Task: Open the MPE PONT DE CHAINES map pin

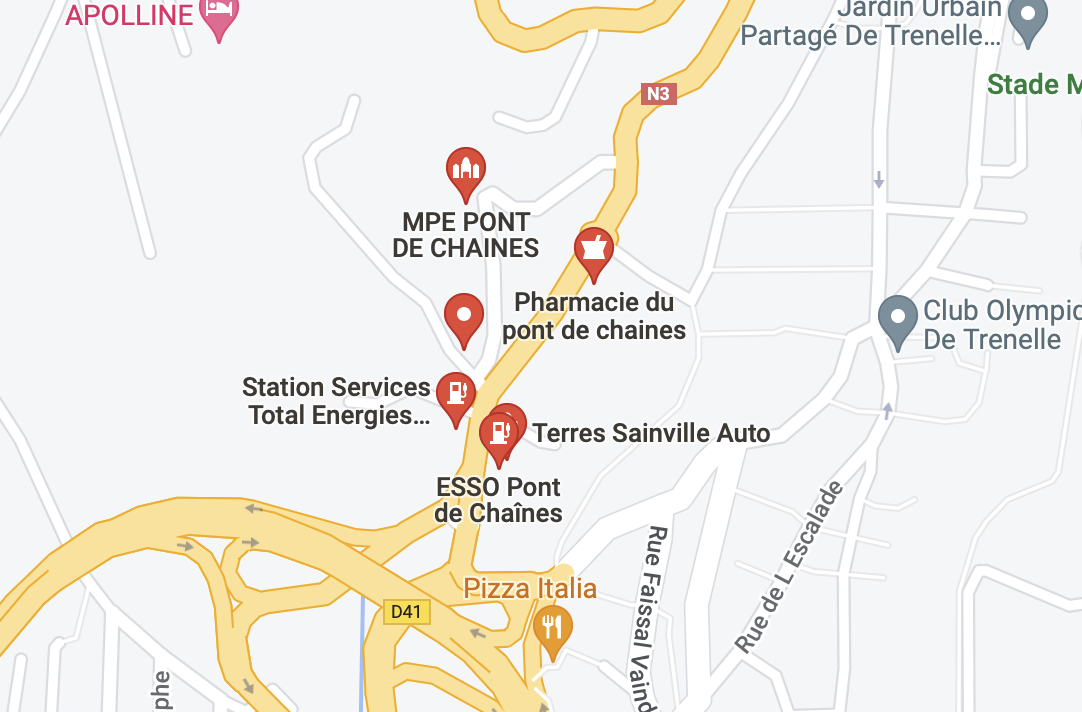Action: pyautogui.click(x=465, y=171)
